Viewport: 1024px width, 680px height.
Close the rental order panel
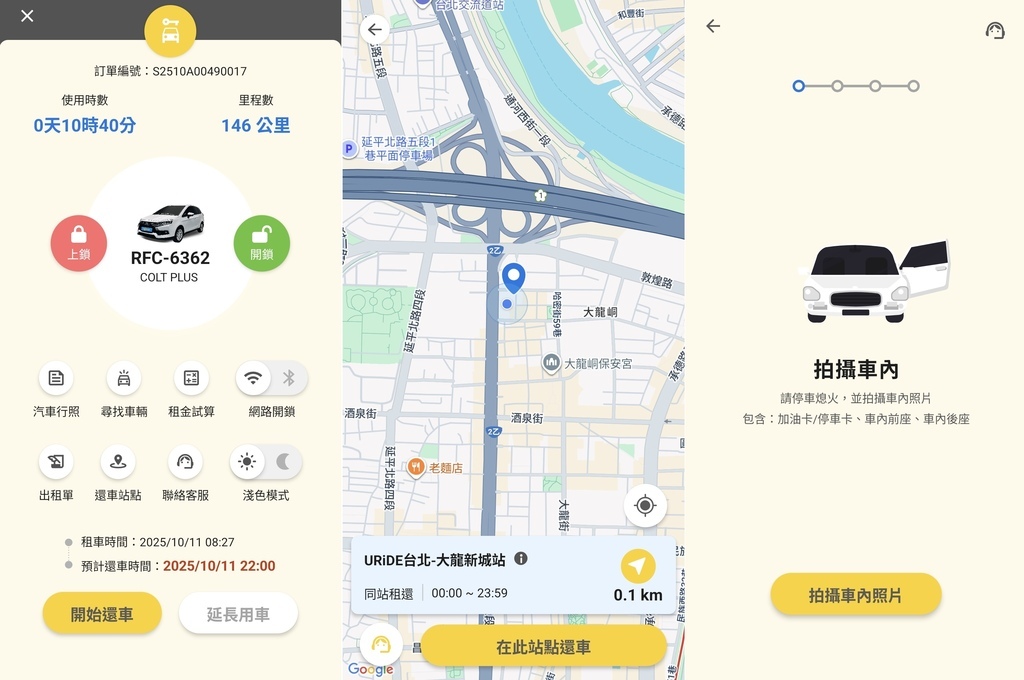[27, 16]
